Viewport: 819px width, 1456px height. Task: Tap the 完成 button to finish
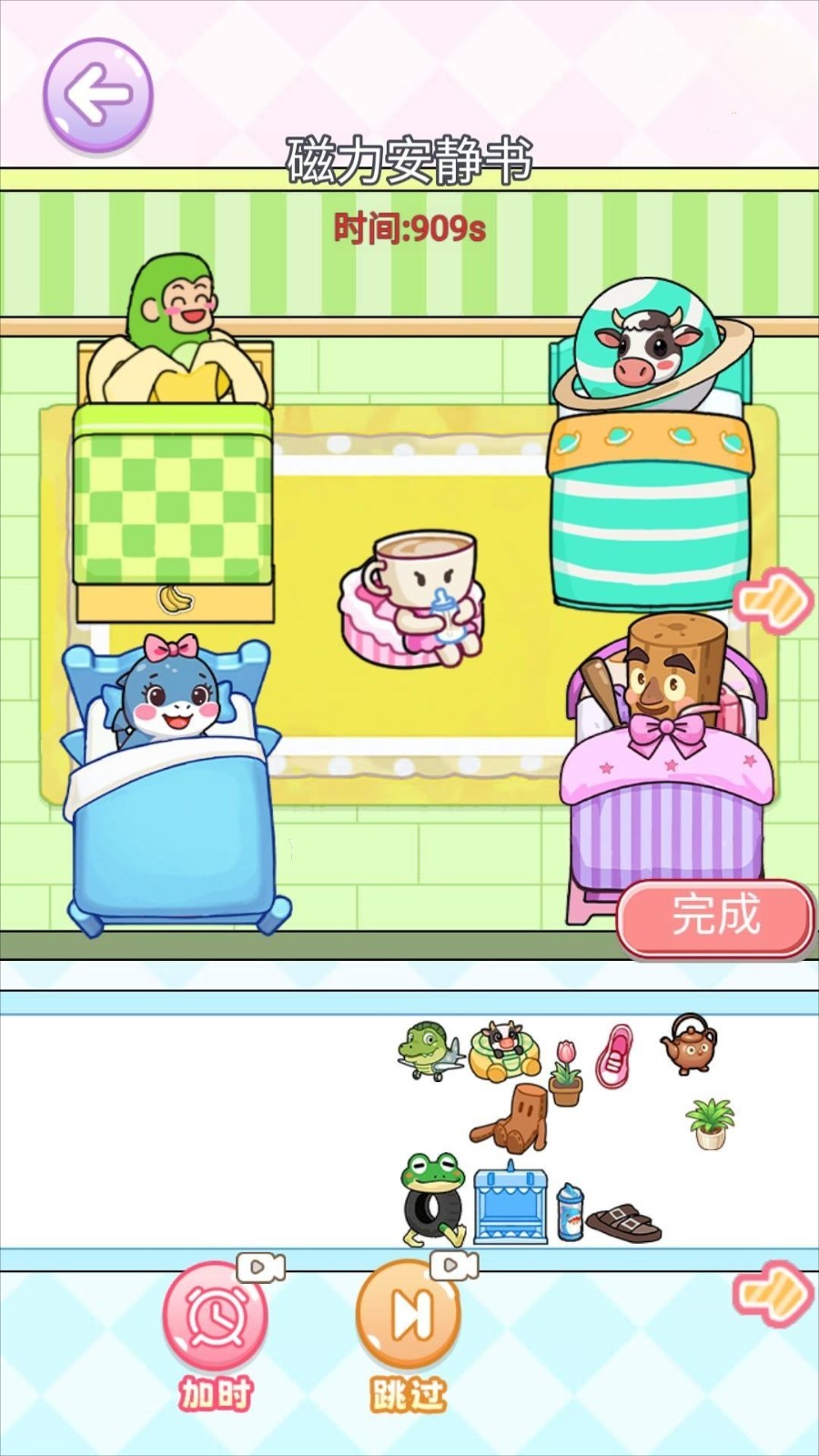(x=715, y=916)
